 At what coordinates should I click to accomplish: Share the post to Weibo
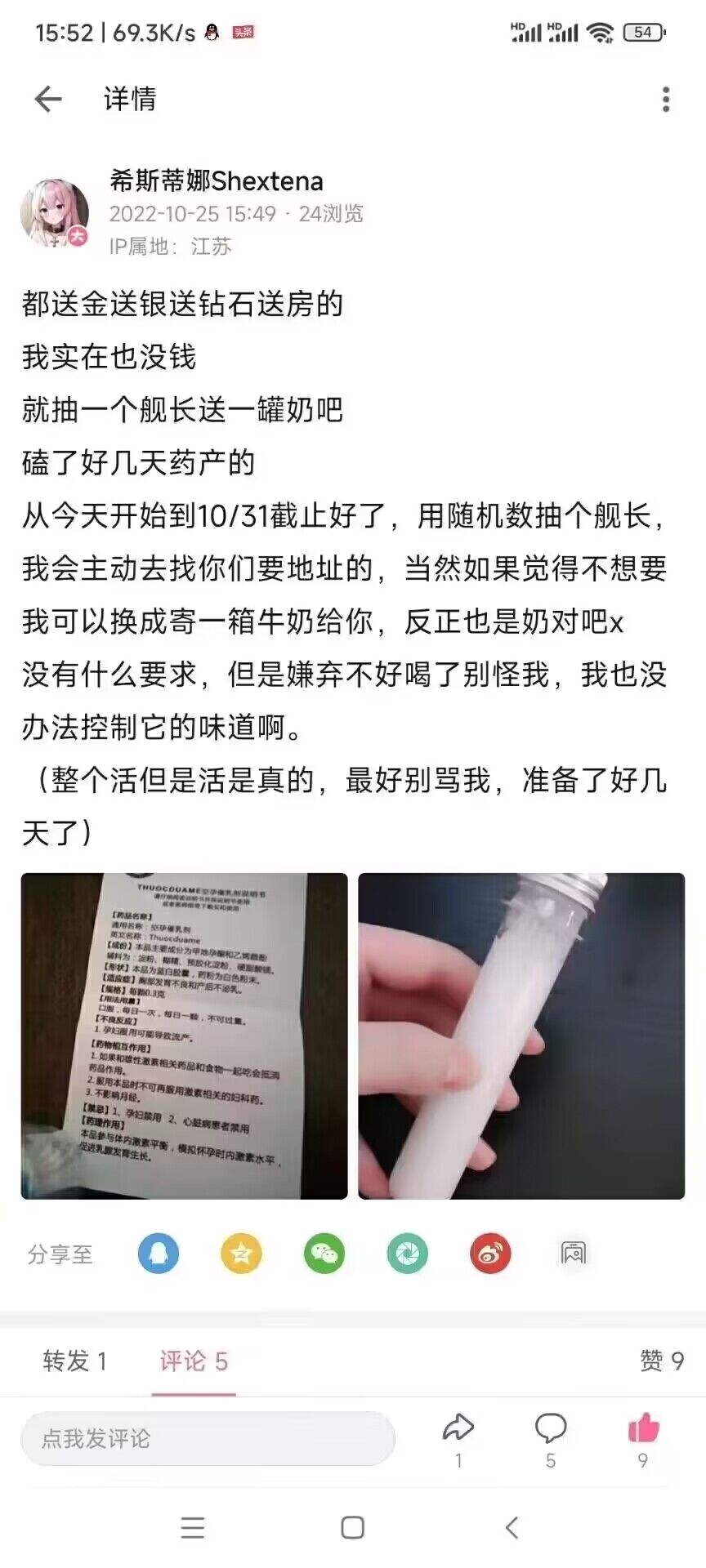tap(490, 1254)
